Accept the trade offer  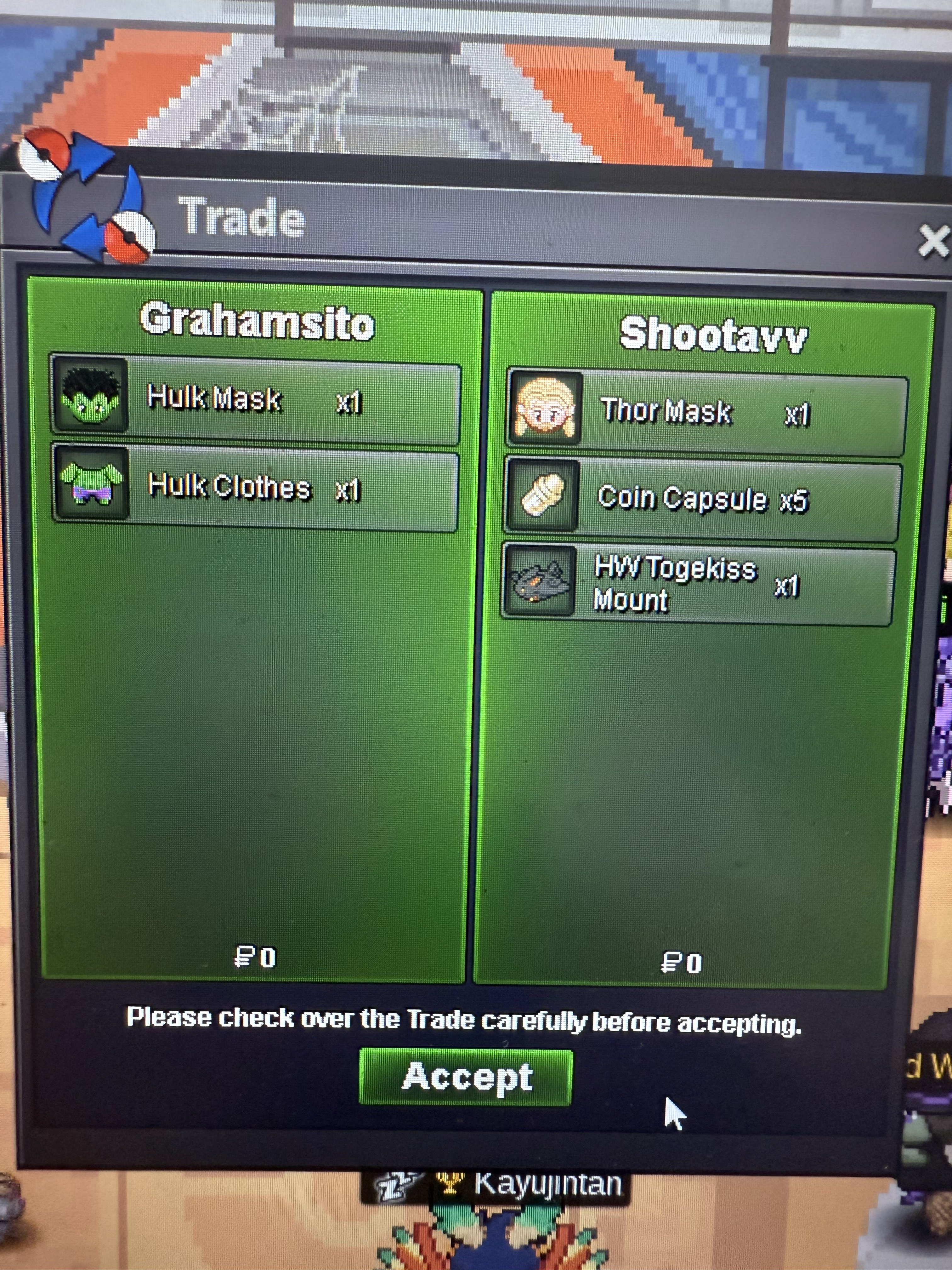click(465, 1077)
